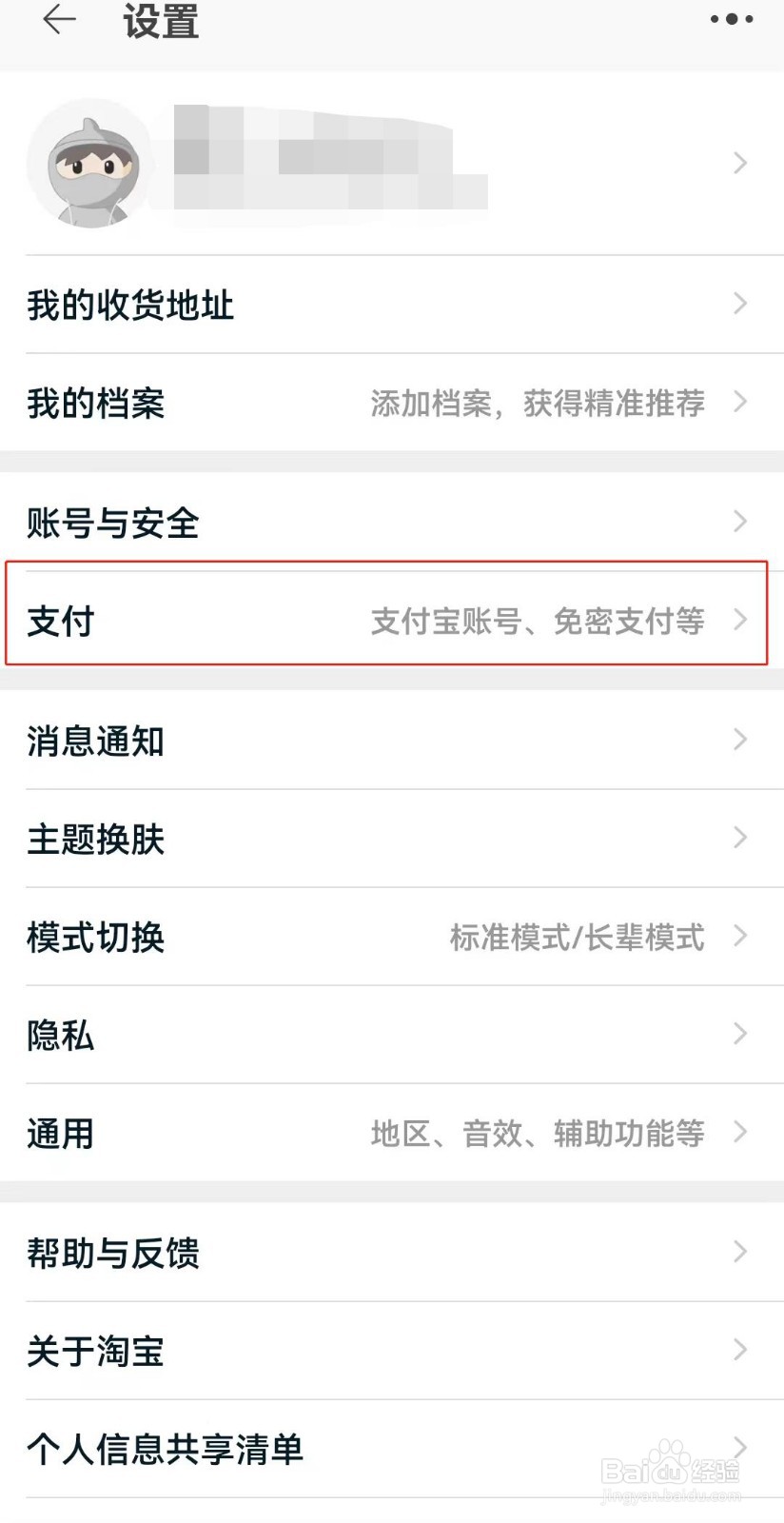Open 支付宝账号、免密支付等 payment options
This screenshot has width=784, height=1523.
[x=538, y=621]
